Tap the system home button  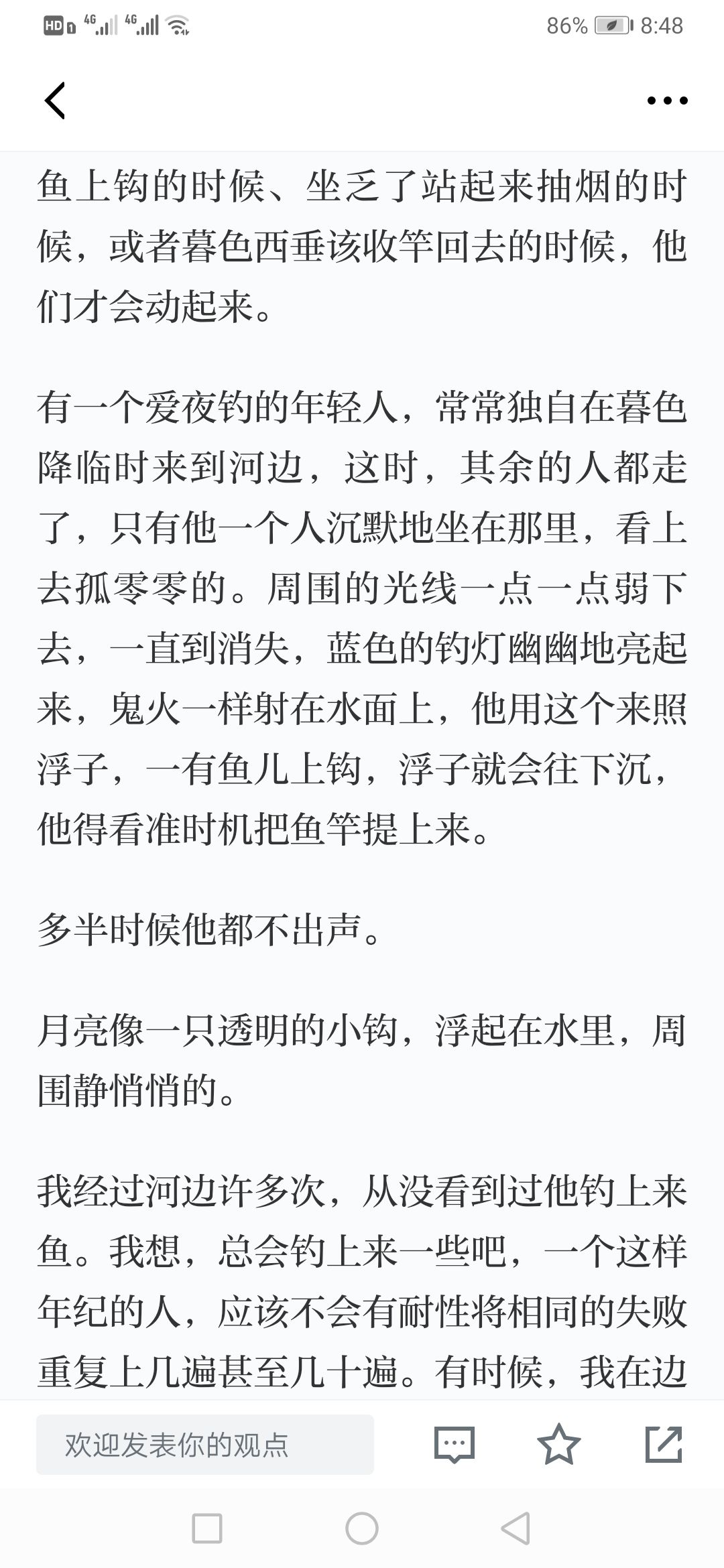pos(362,1528)
